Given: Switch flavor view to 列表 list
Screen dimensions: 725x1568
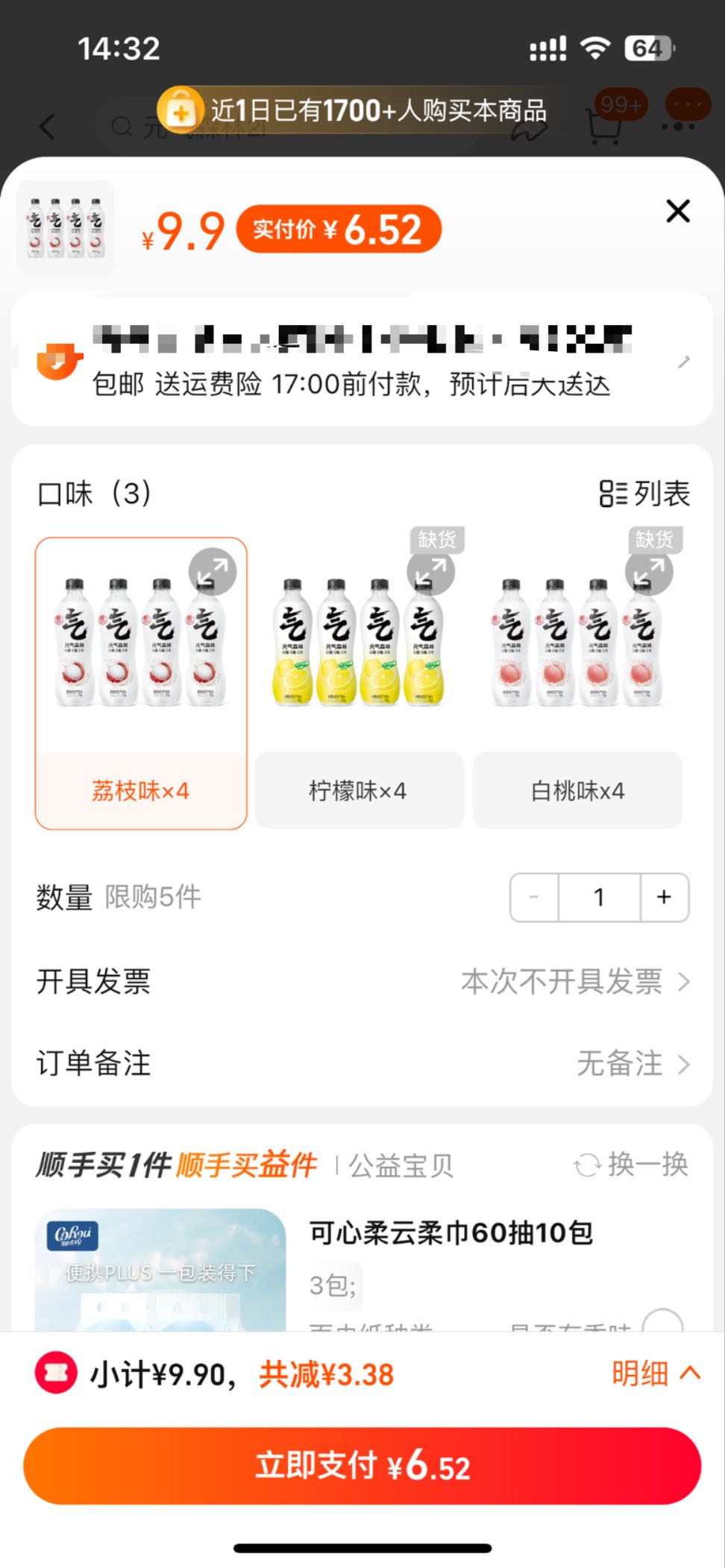Looking at the screenshot, I should 644,494.
